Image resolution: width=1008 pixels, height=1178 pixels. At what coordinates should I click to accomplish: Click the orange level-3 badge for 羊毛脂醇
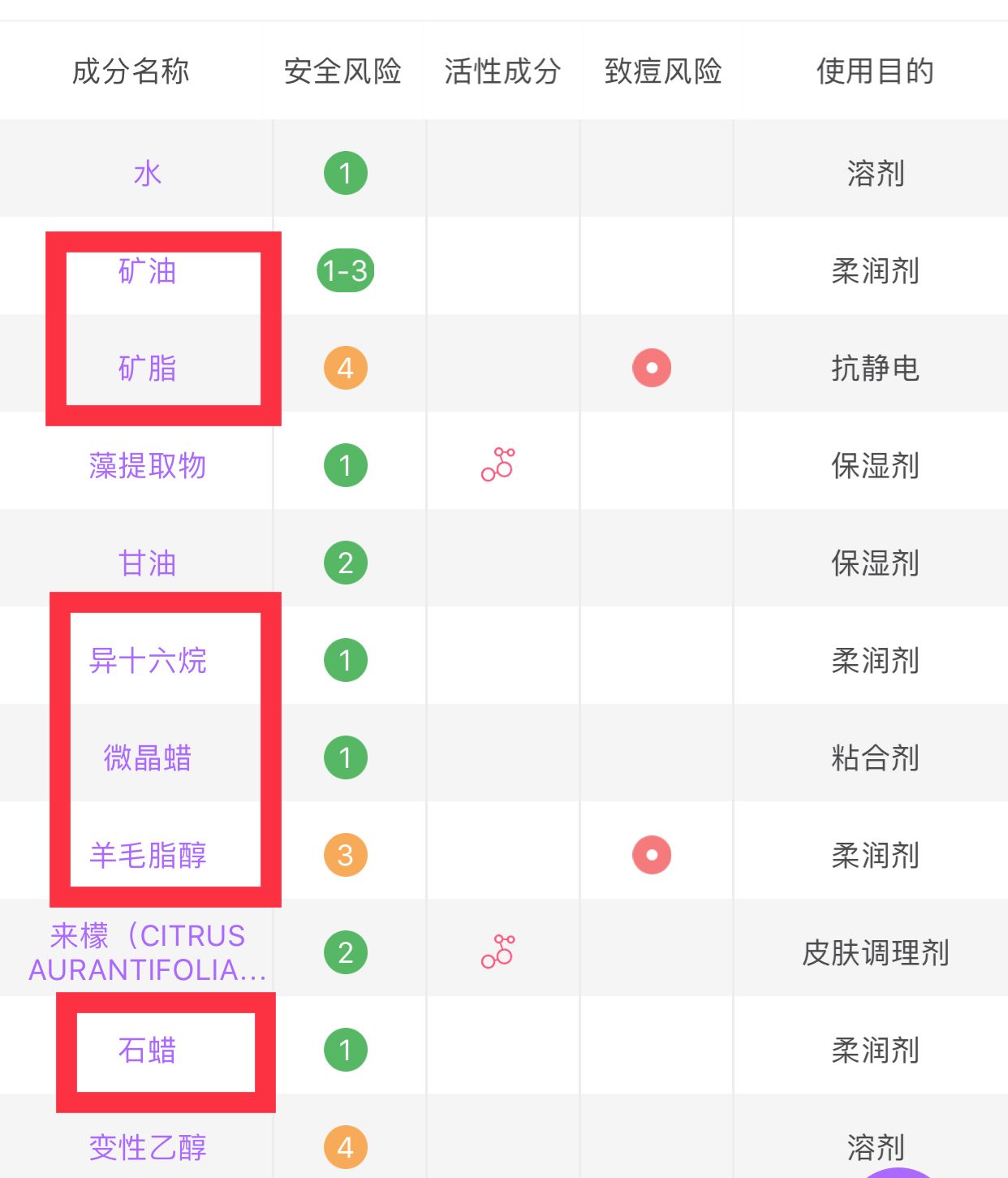345,853
